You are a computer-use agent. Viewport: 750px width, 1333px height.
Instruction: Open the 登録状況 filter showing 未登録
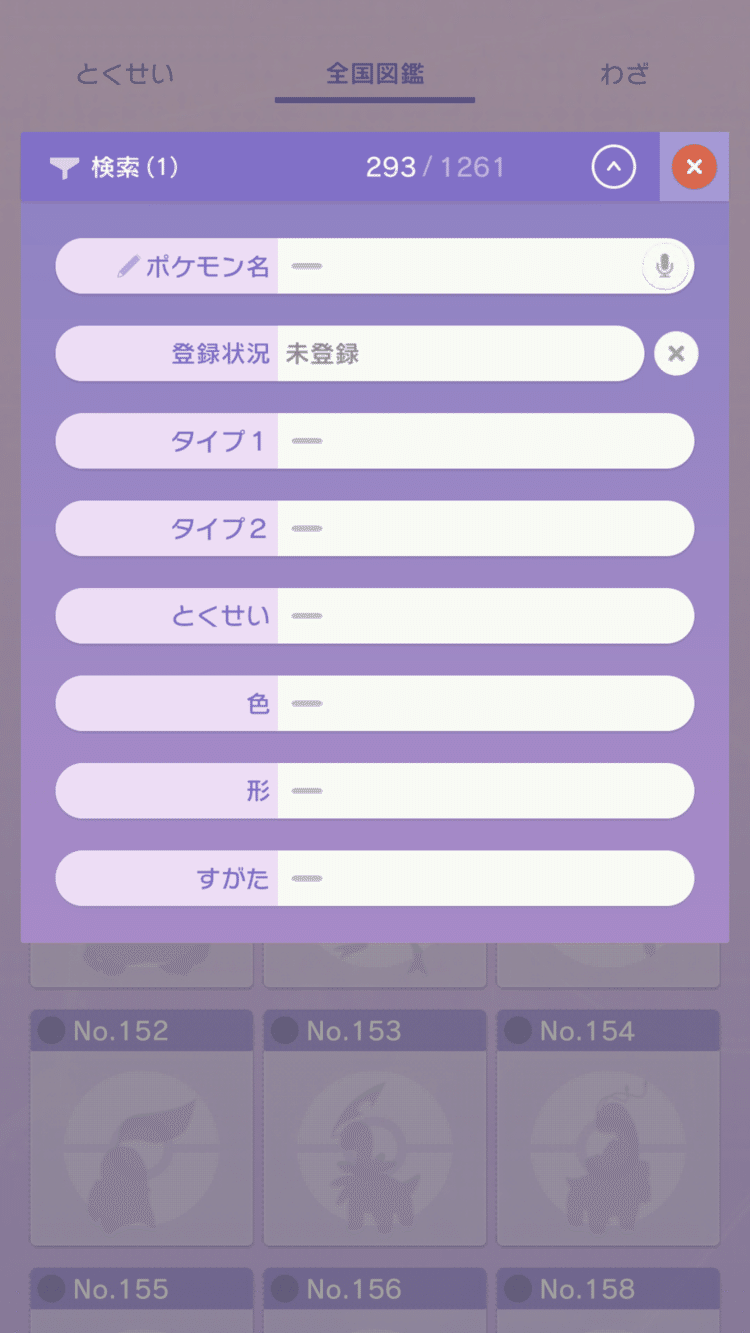350,353
